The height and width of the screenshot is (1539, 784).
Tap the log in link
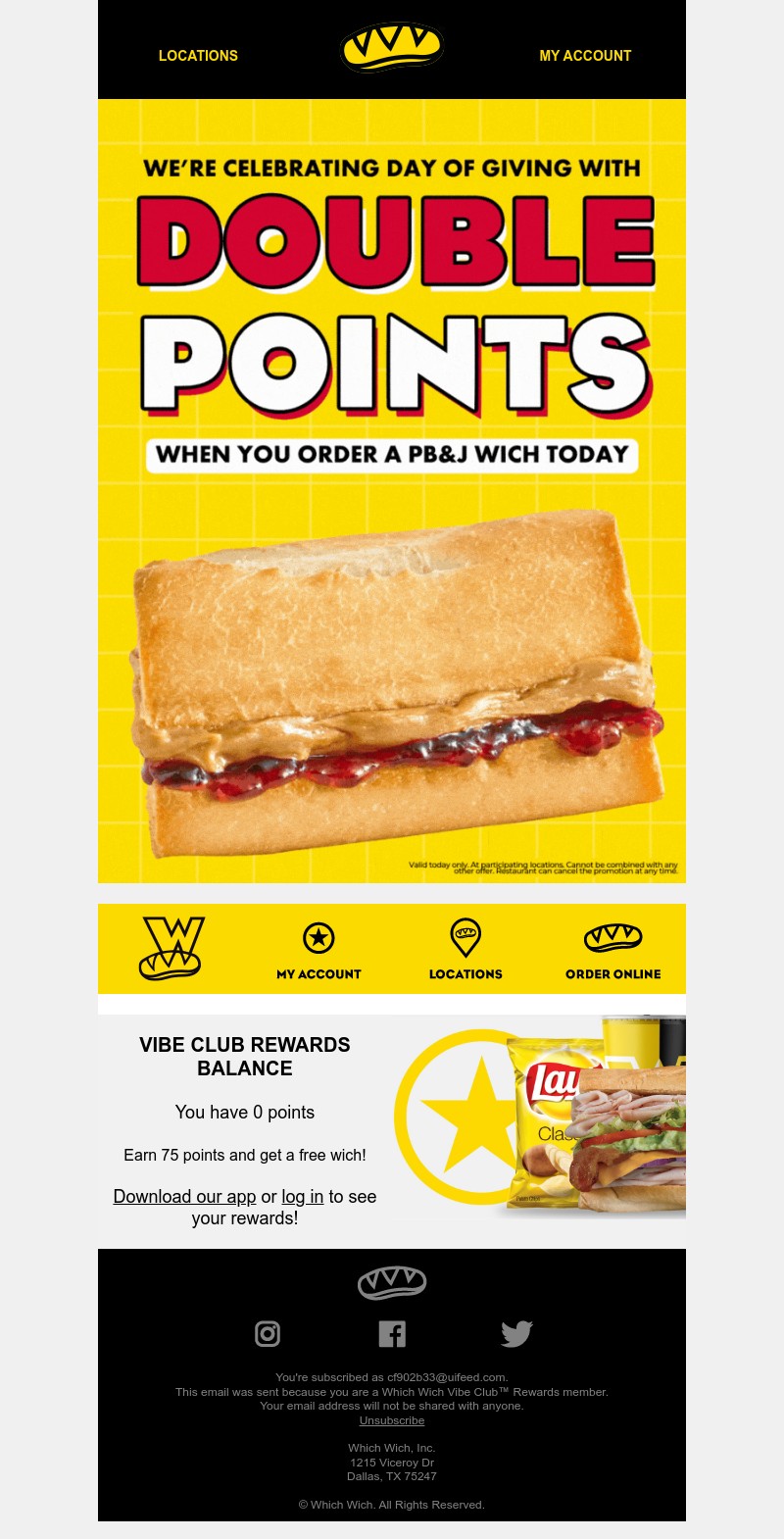302,1197
